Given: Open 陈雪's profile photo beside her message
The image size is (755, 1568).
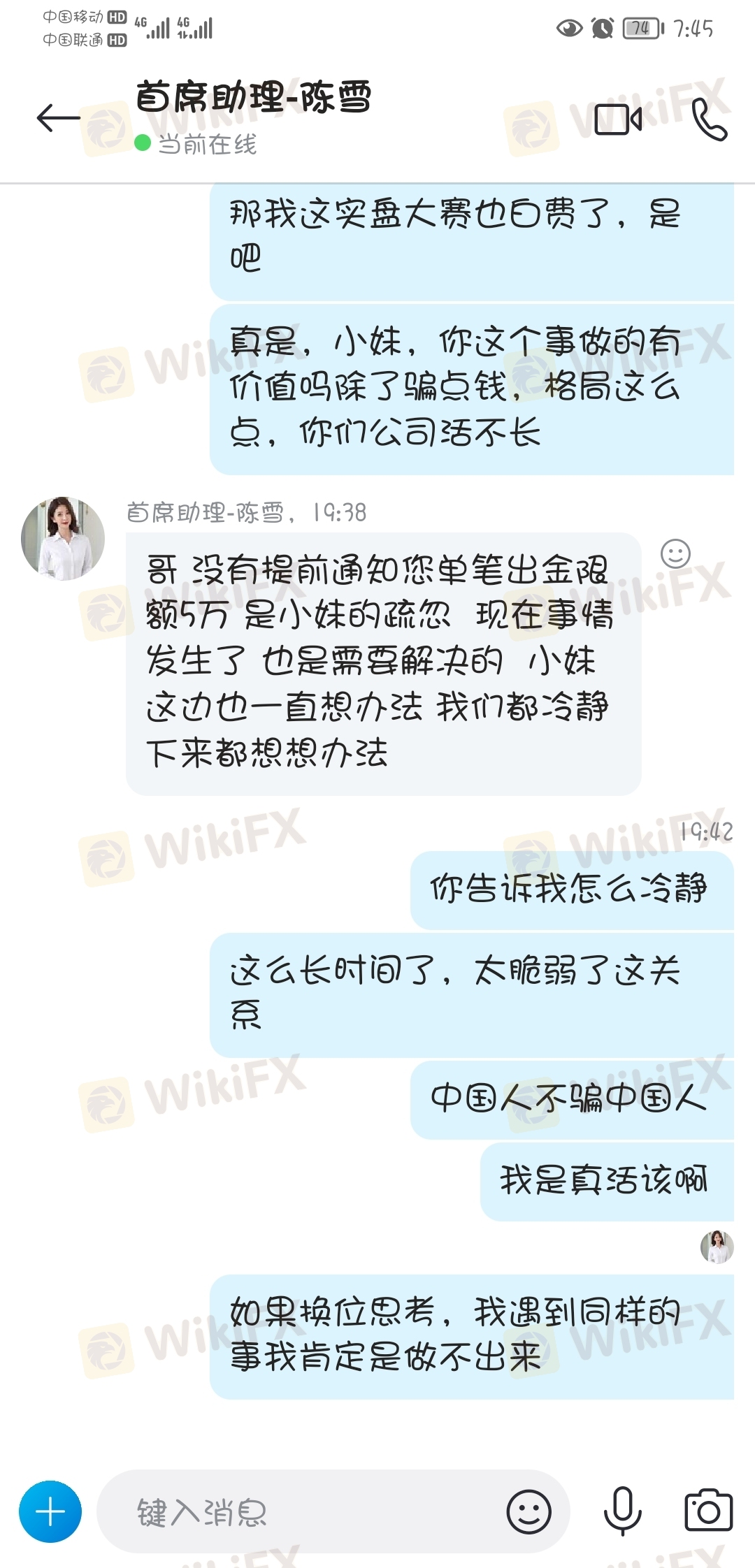Looking at the screenshot, I should [63, 538].
